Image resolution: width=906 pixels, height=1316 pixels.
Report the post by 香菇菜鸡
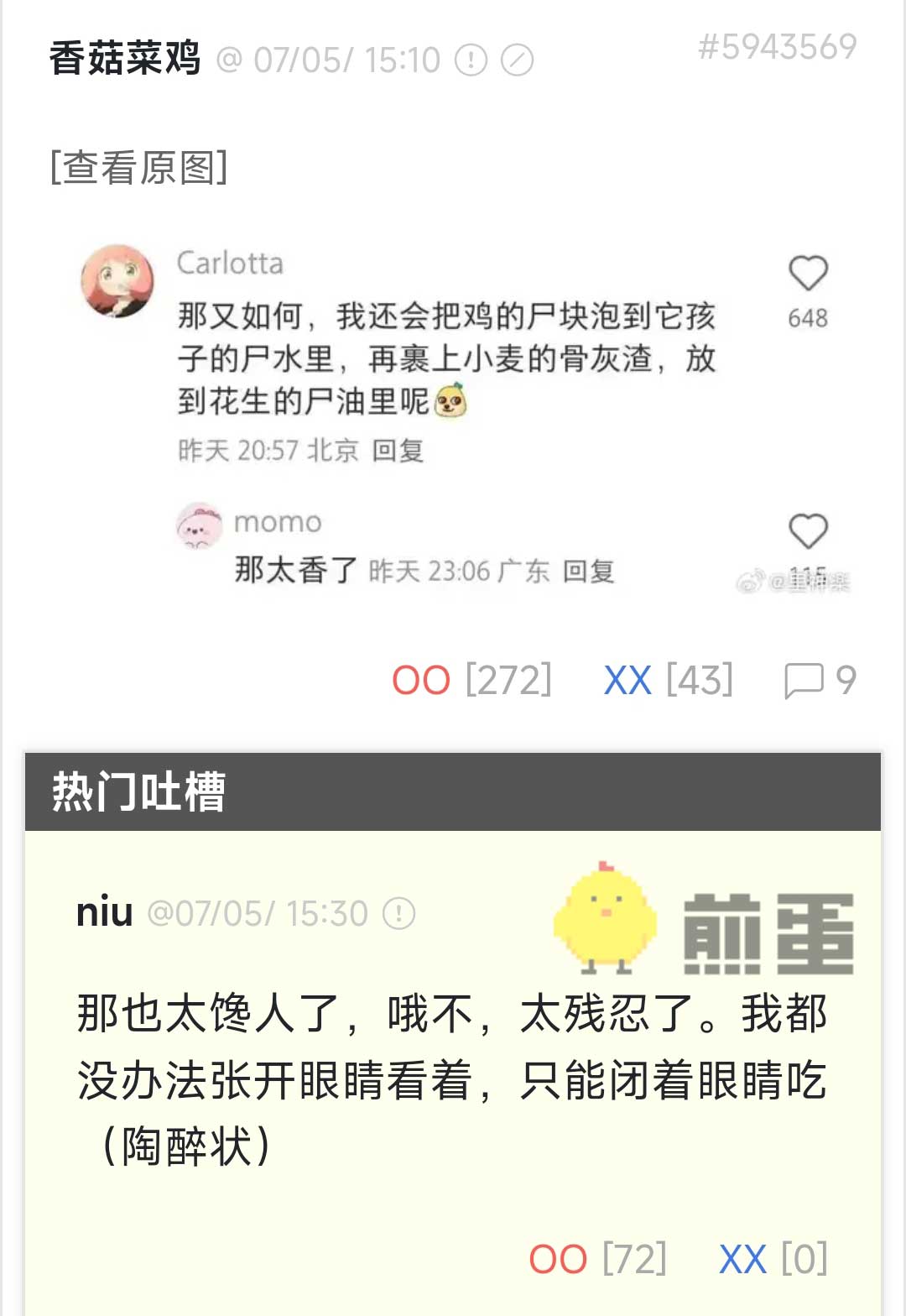[471, 60]
